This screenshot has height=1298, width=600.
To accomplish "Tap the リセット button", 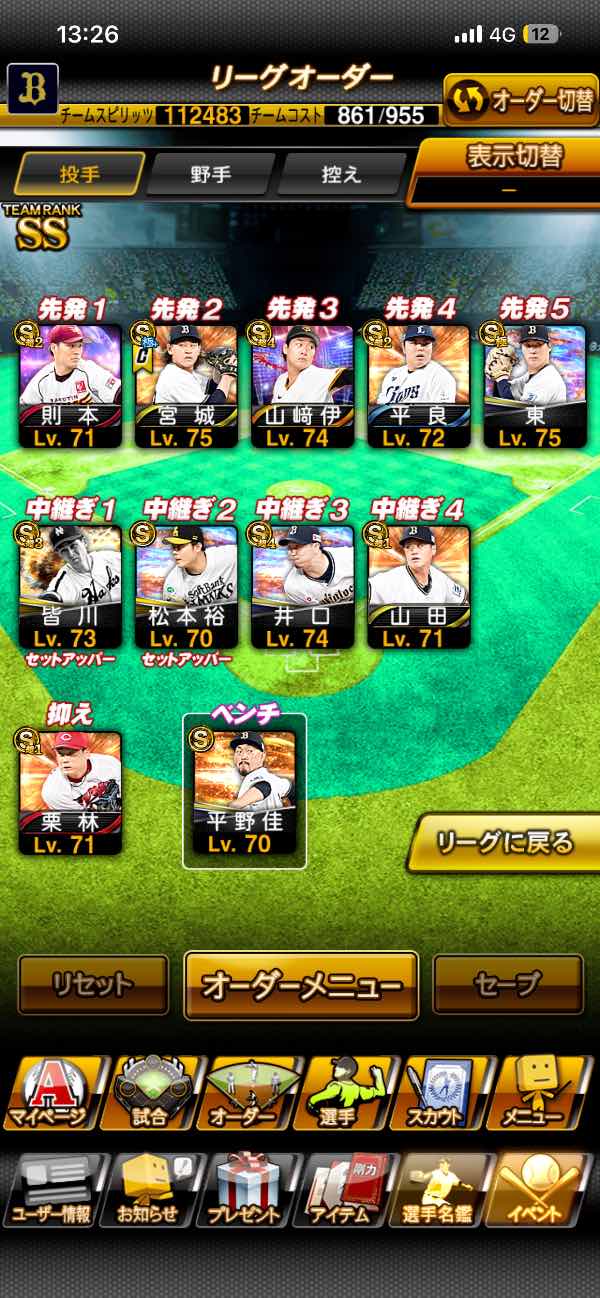I will [93, 985].
